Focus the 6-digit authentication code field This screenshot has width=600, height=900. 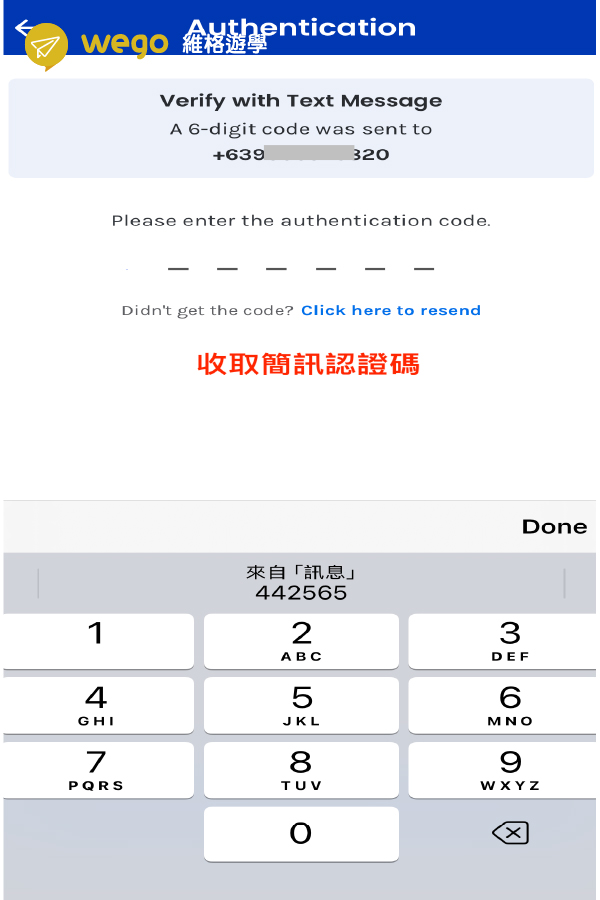[300, 268]
